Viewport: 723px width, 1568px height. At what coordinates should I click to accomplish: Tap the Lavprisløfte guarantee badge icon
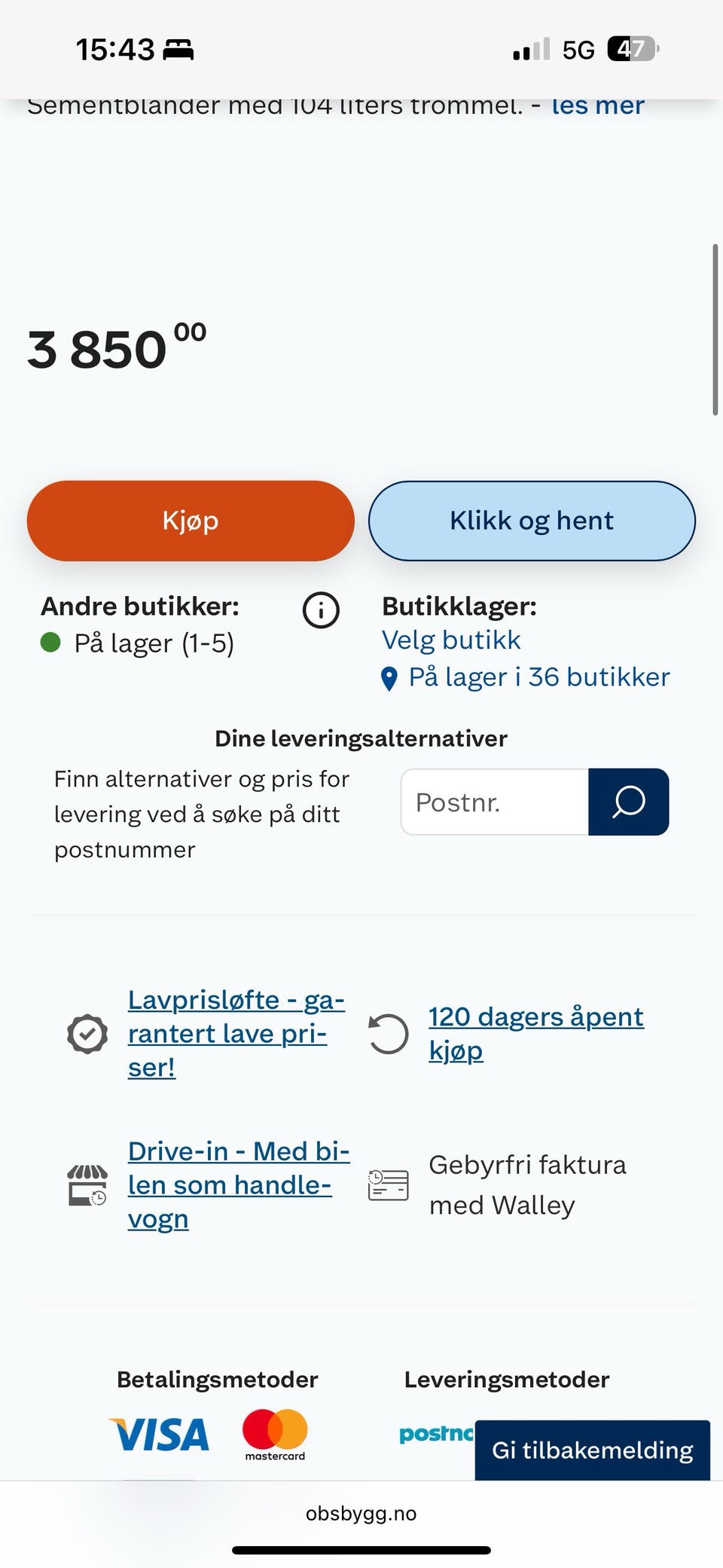[x=87, y=1033]
